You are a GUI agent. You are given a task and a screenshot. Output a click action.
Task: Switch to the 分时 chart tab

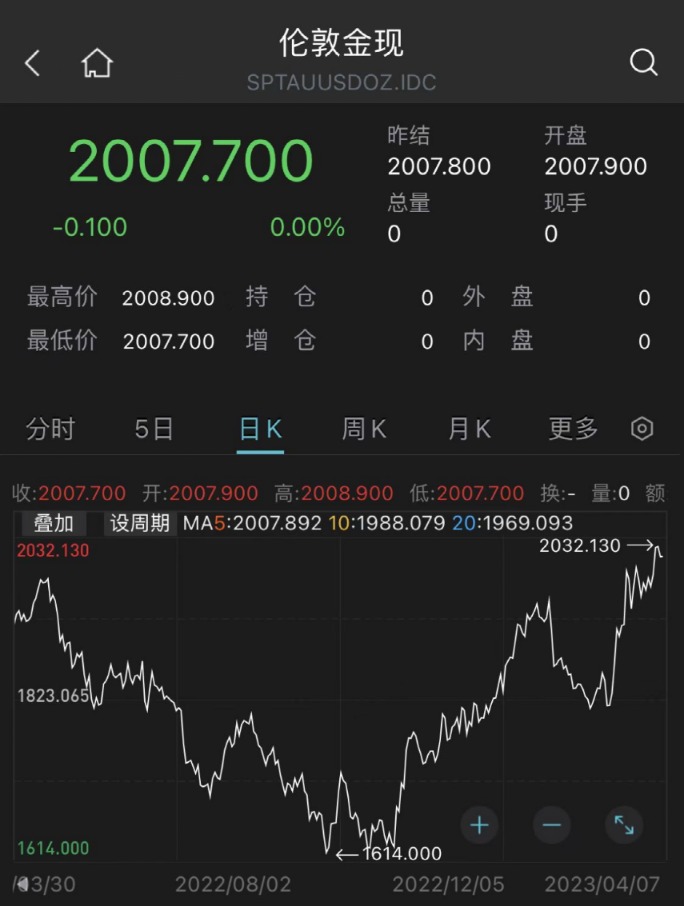pos(51,430)
